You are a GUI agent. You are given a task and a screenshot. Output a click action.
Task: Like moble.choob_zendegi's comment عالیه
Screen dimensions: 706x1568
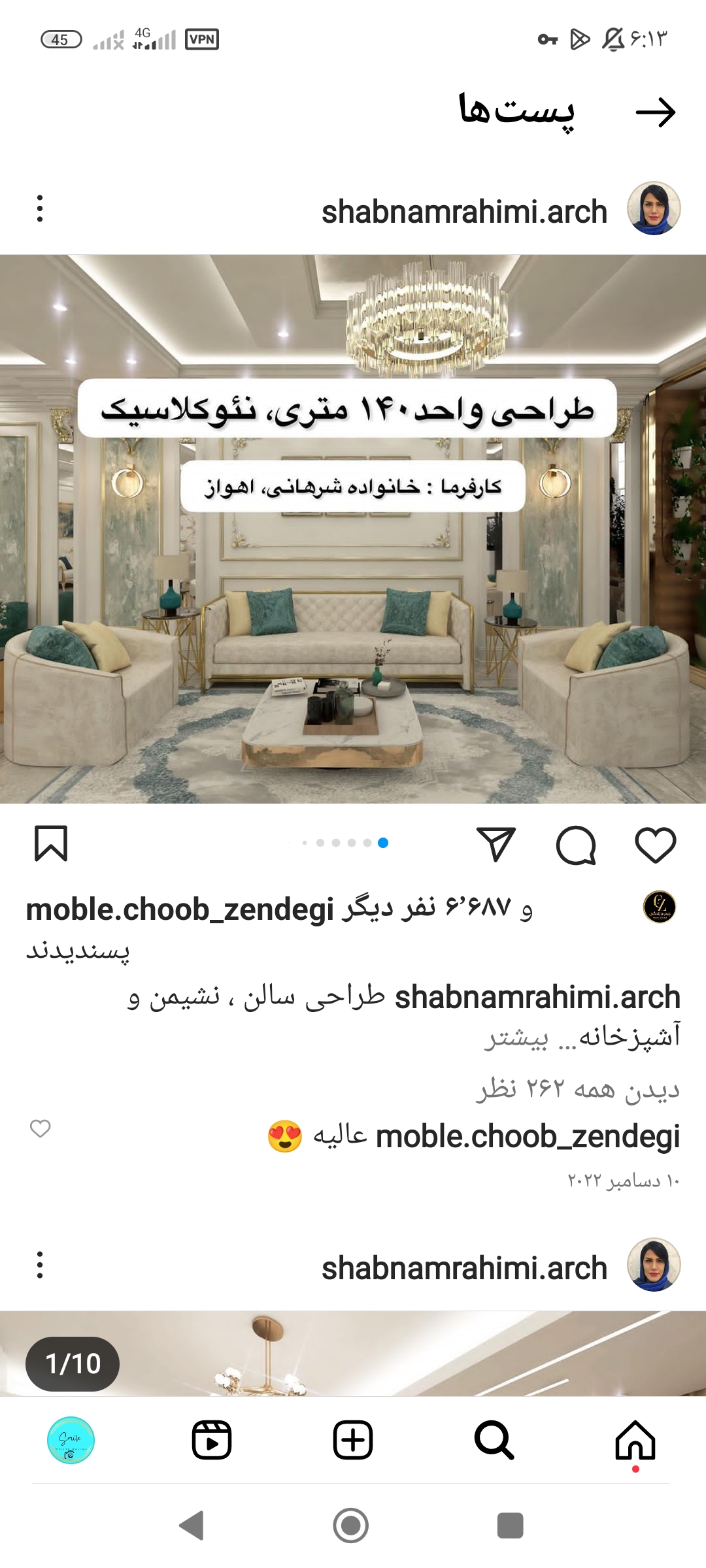coord(41,1128)
